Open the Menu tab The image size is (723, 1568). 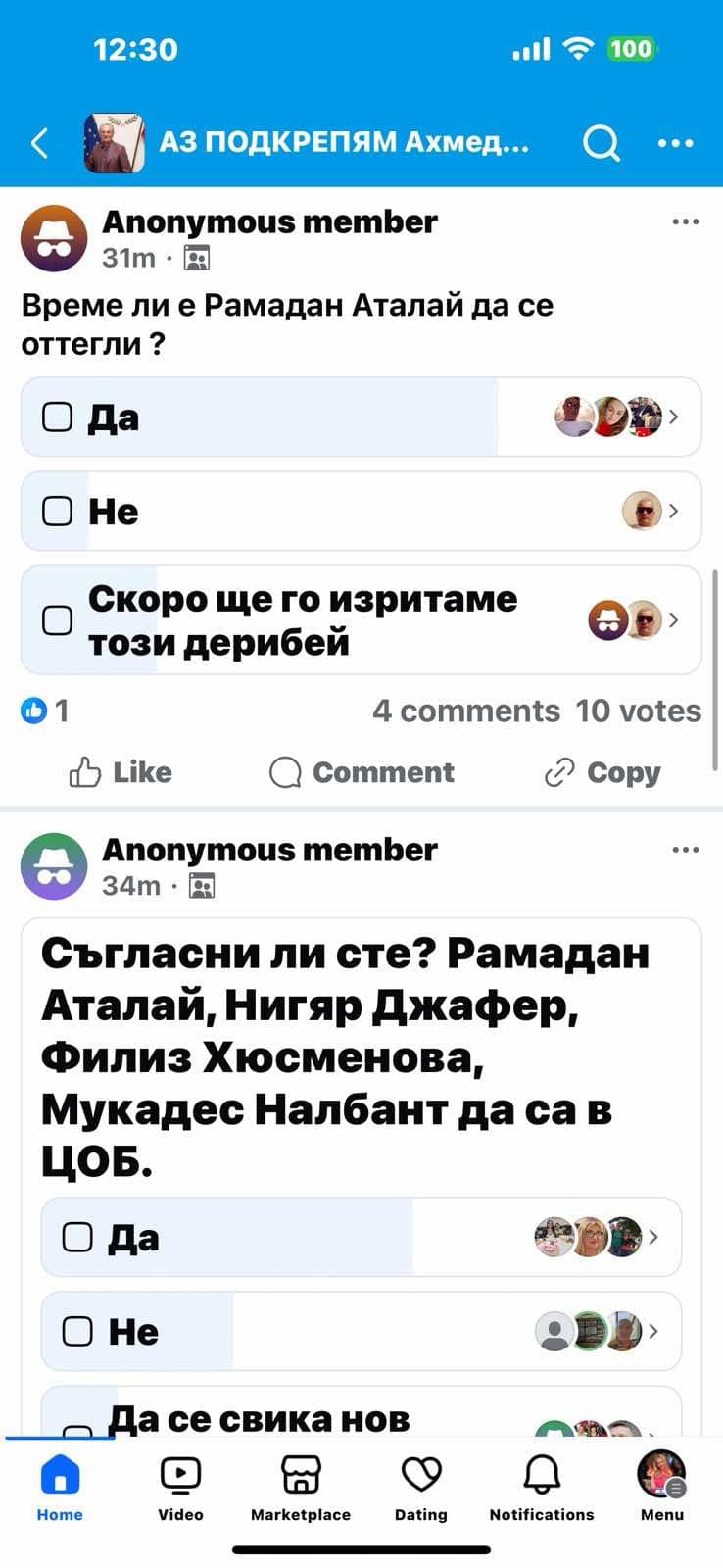pos(662,1487)
